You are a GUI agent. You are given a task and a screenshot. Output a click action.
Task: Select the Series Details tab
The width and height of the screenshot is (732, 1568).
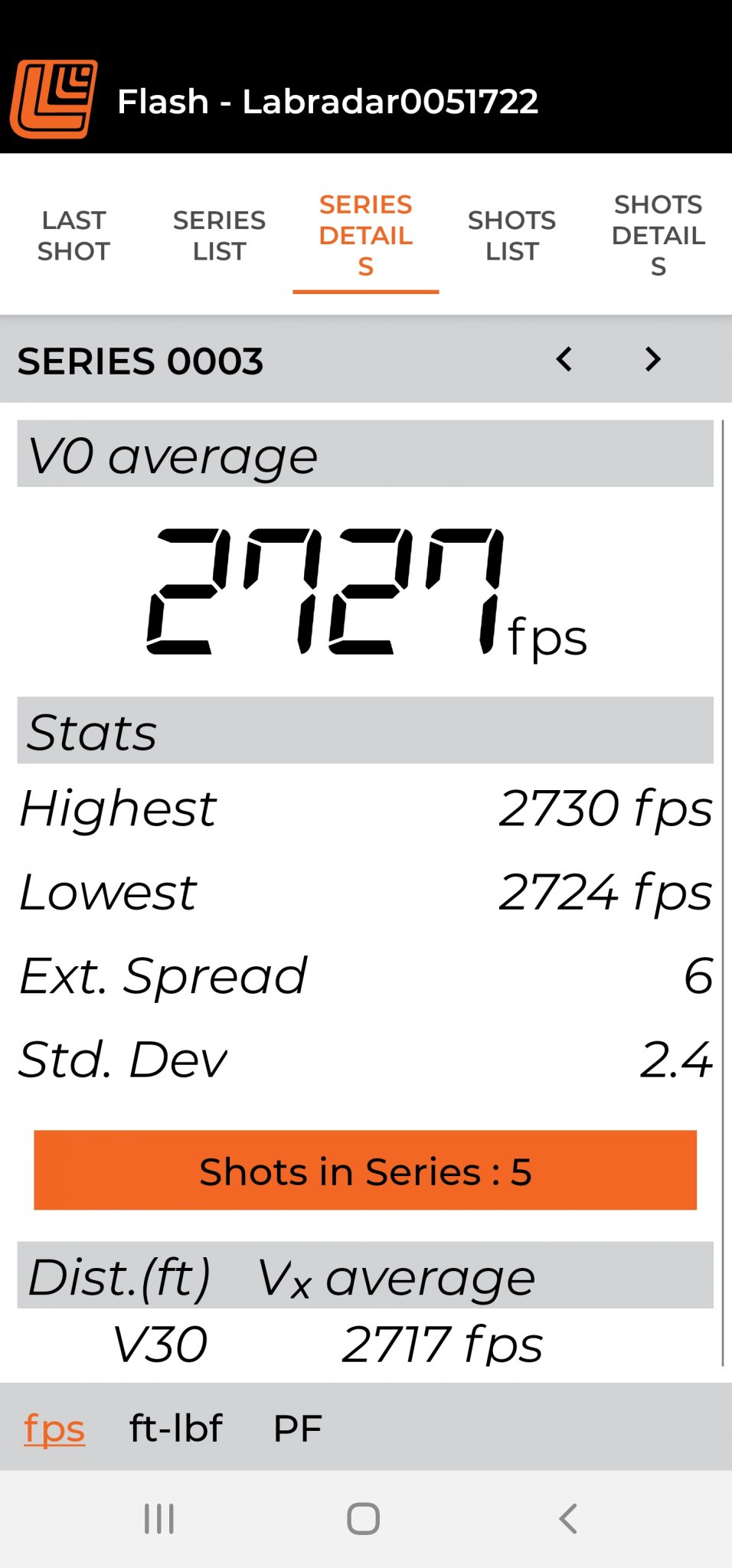tap(365, 236)
